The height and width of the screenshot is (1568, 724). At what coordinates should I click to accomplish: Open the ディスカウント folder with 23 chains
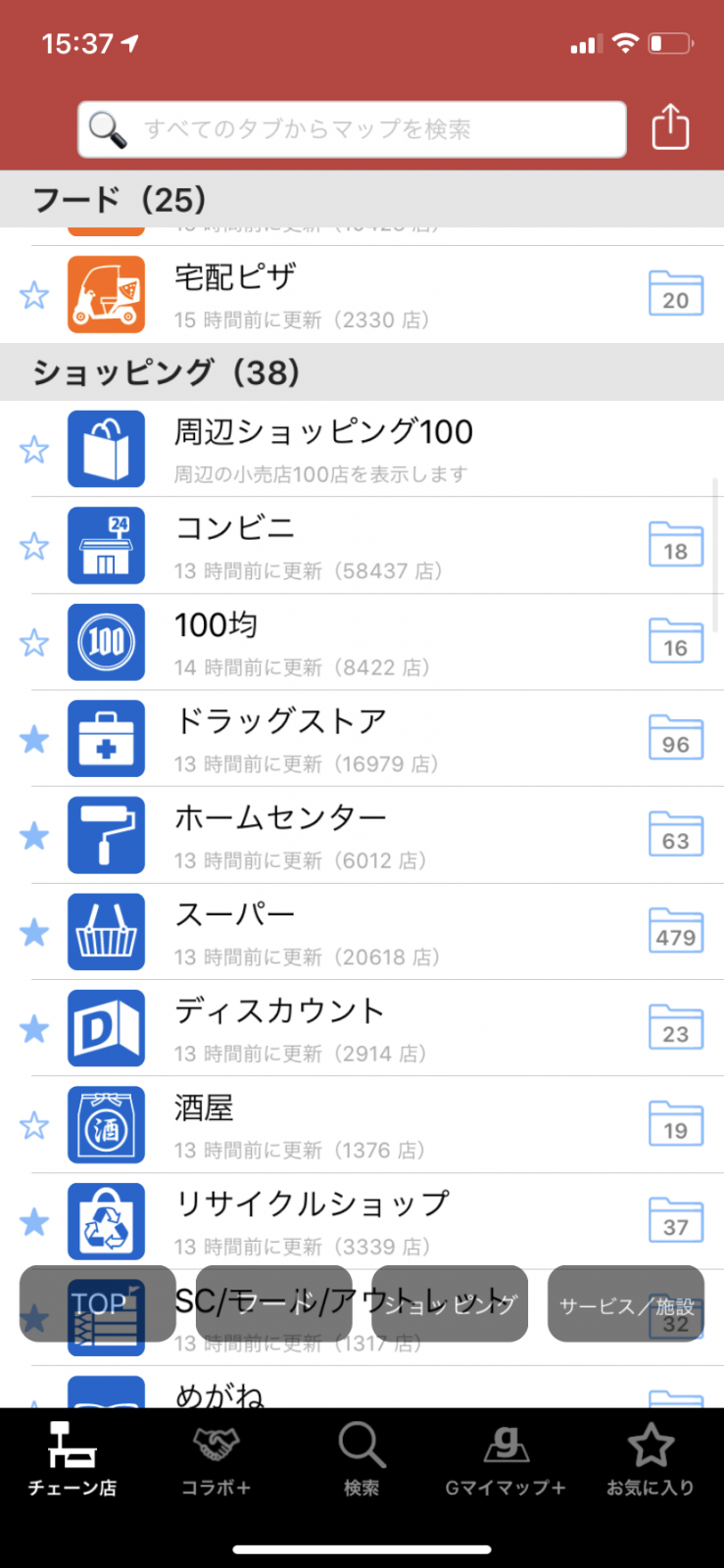coord(675,1028)
